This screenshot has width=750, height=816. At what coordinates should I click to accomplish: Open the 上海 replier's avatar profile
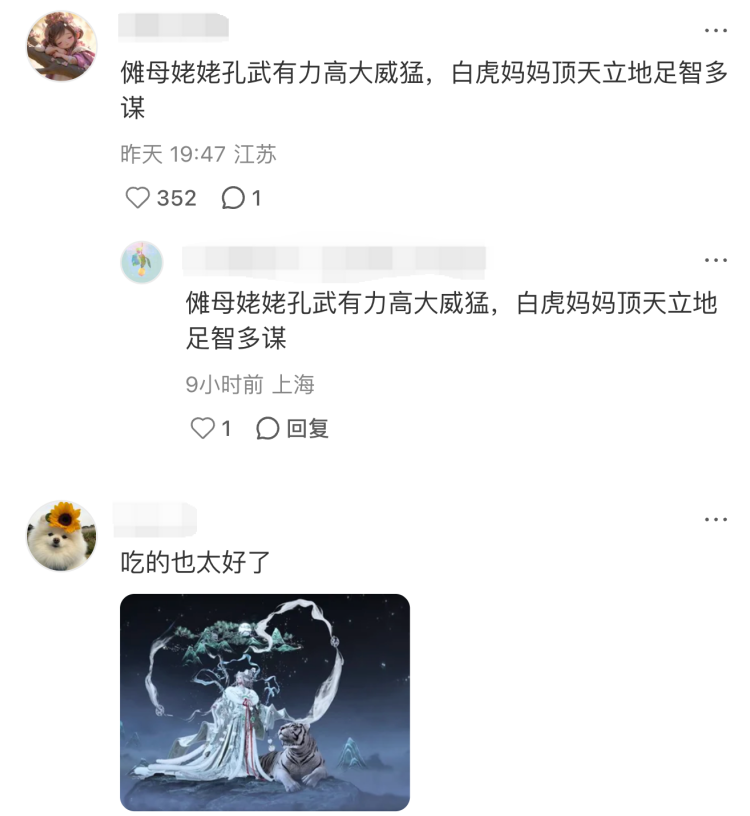[142, 262]
